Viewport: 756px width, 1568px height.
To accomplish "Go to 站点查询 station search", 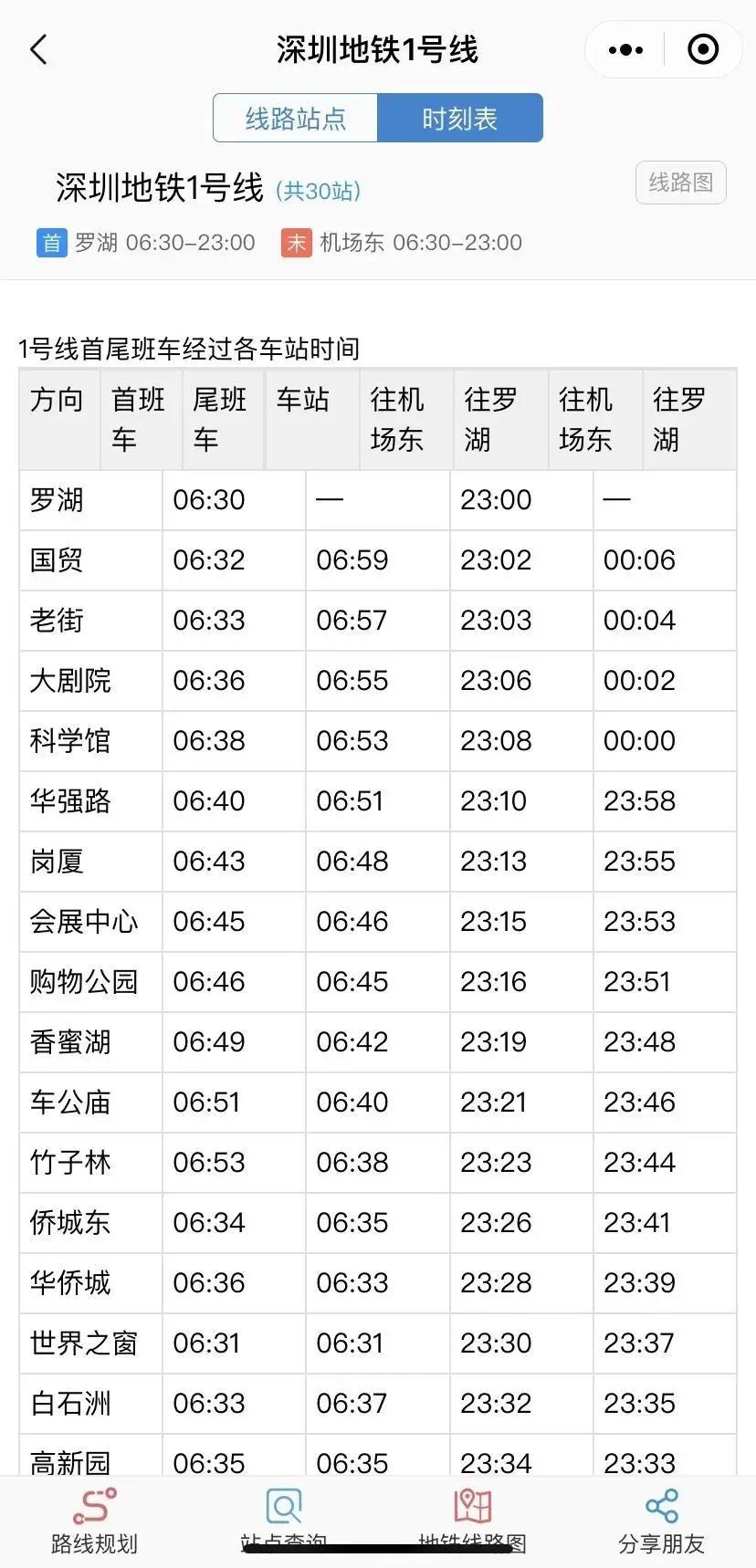I will pos(284,1521).
